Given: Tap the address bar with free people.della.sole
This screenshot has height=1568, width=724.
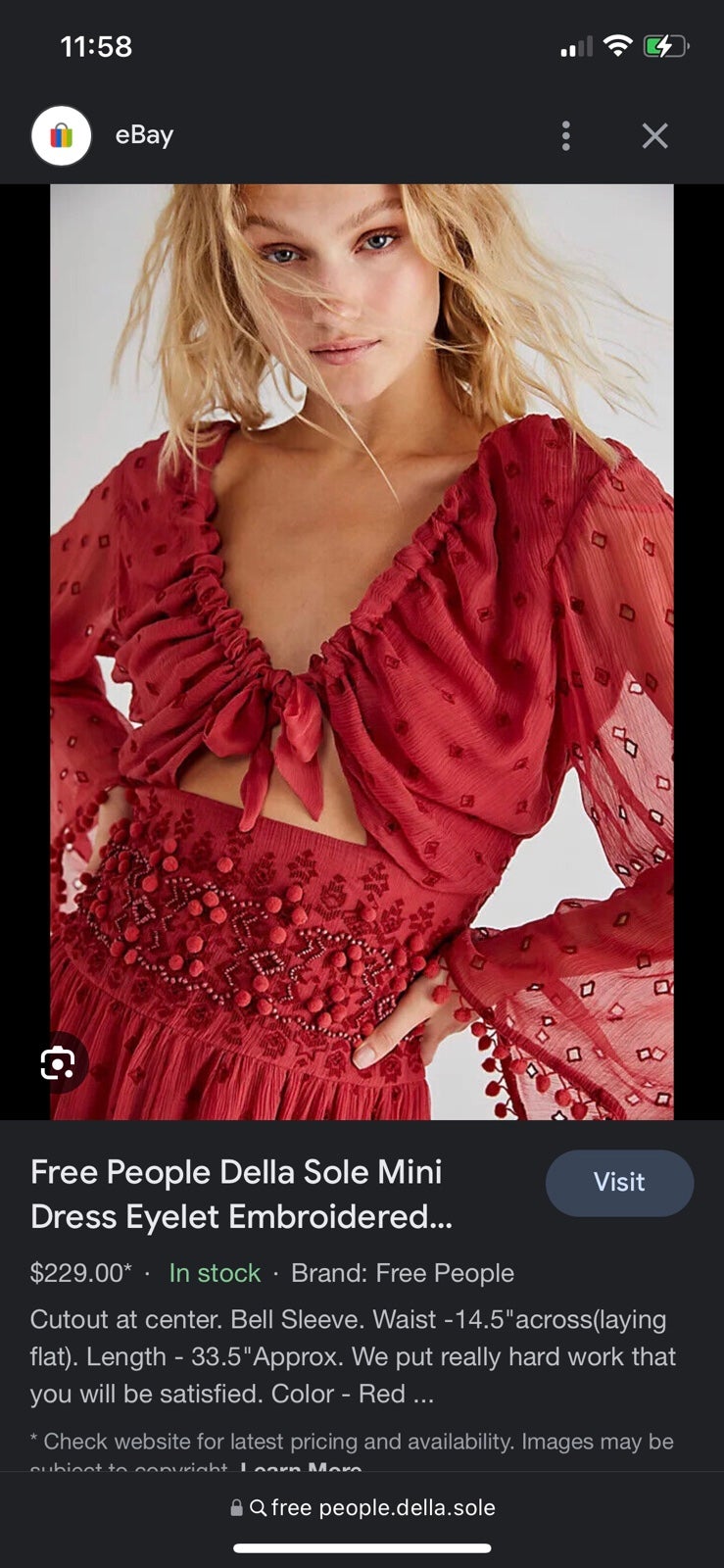Looking at the screenshot, I should click(362, 1507).
